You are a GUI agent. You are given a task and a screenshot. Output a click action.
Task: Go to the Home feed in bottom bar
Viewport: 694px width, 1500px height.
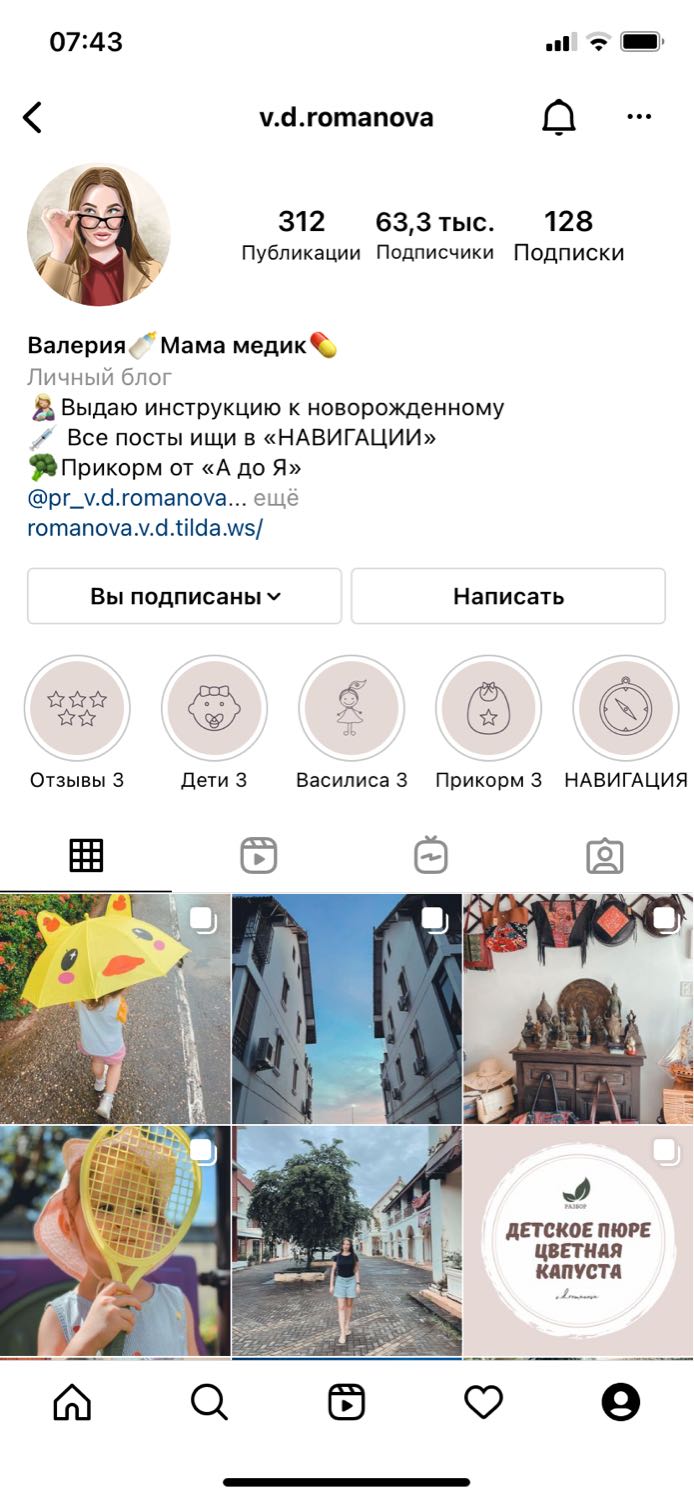tap(72, 1402)
